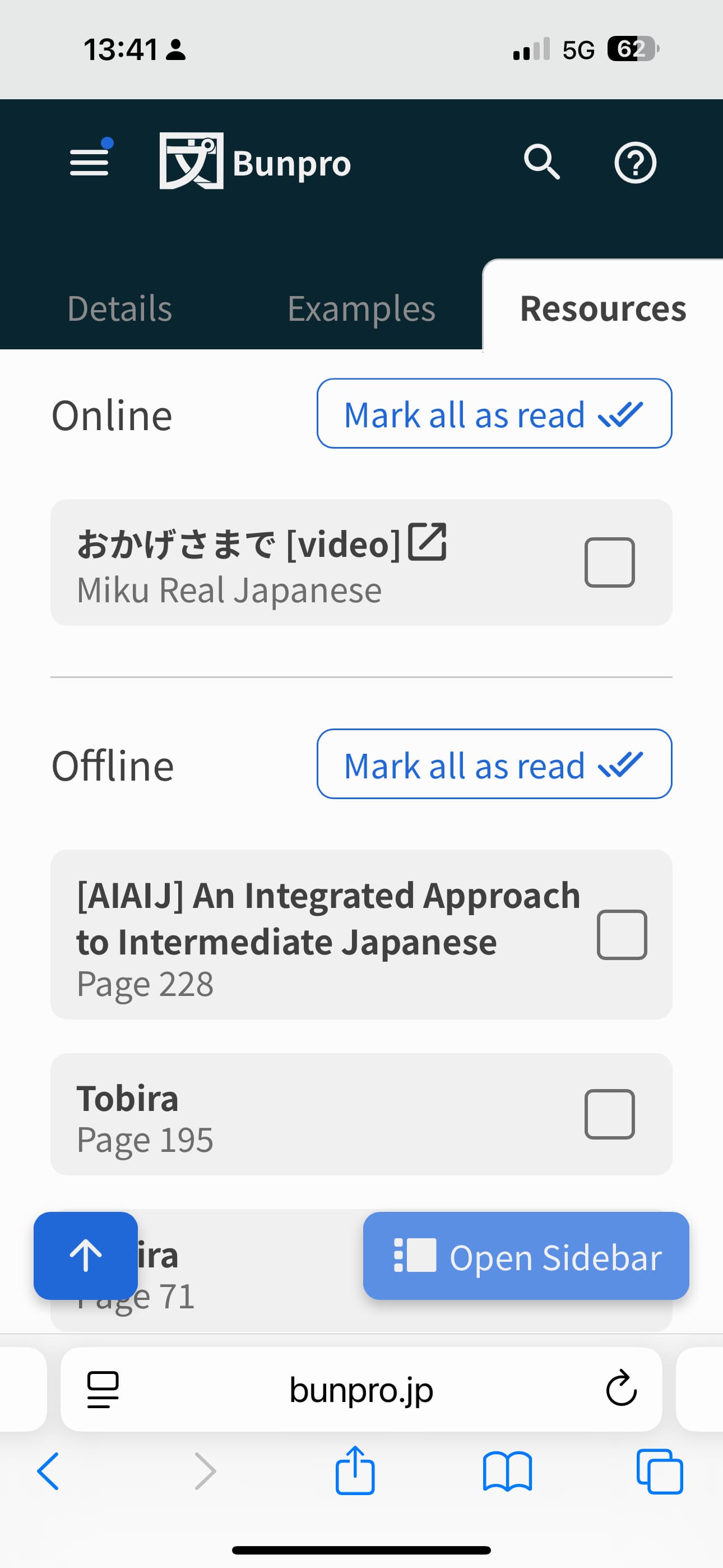This screenshot has width=723, height=1568.
Task: Open the help question mark icon
Action: click(x=635, y=163)
